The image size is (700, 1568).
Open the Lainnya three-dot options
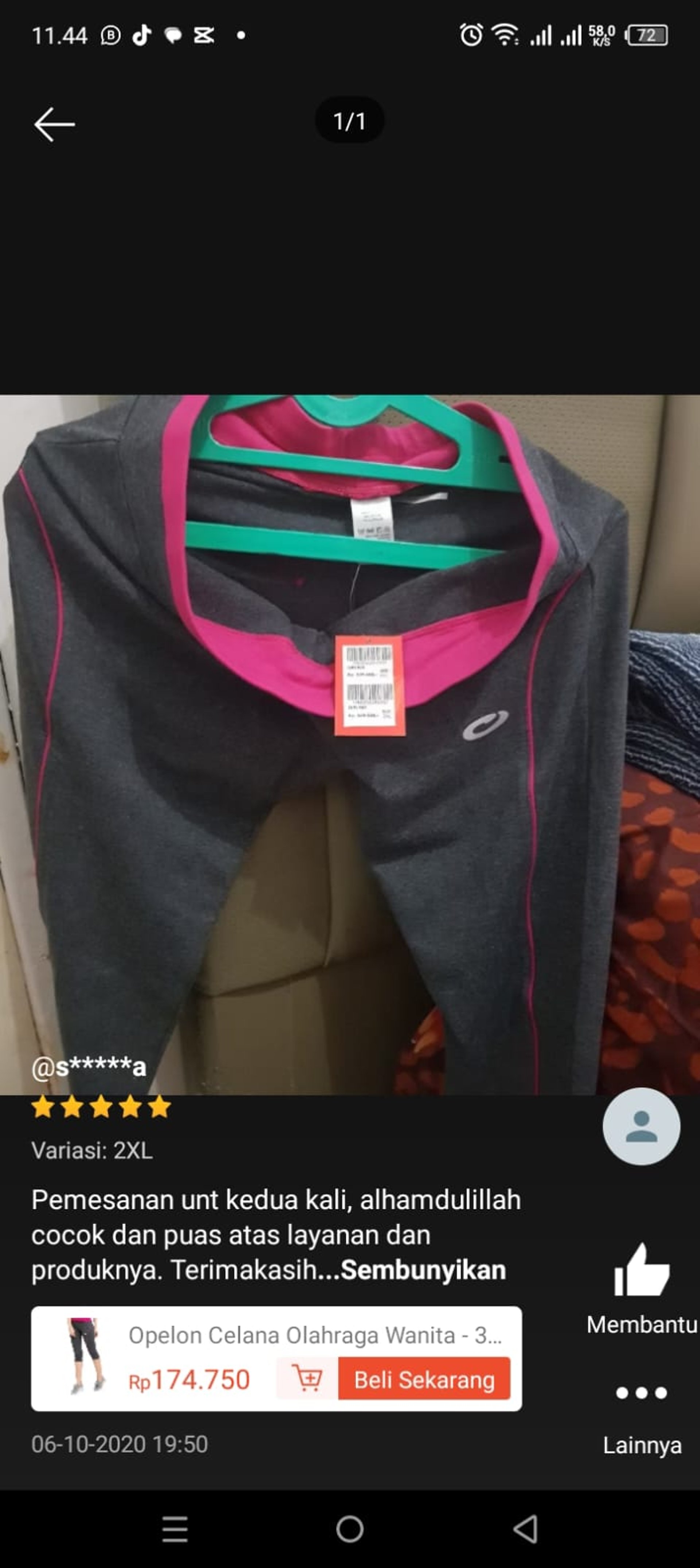pos(641,1393)
